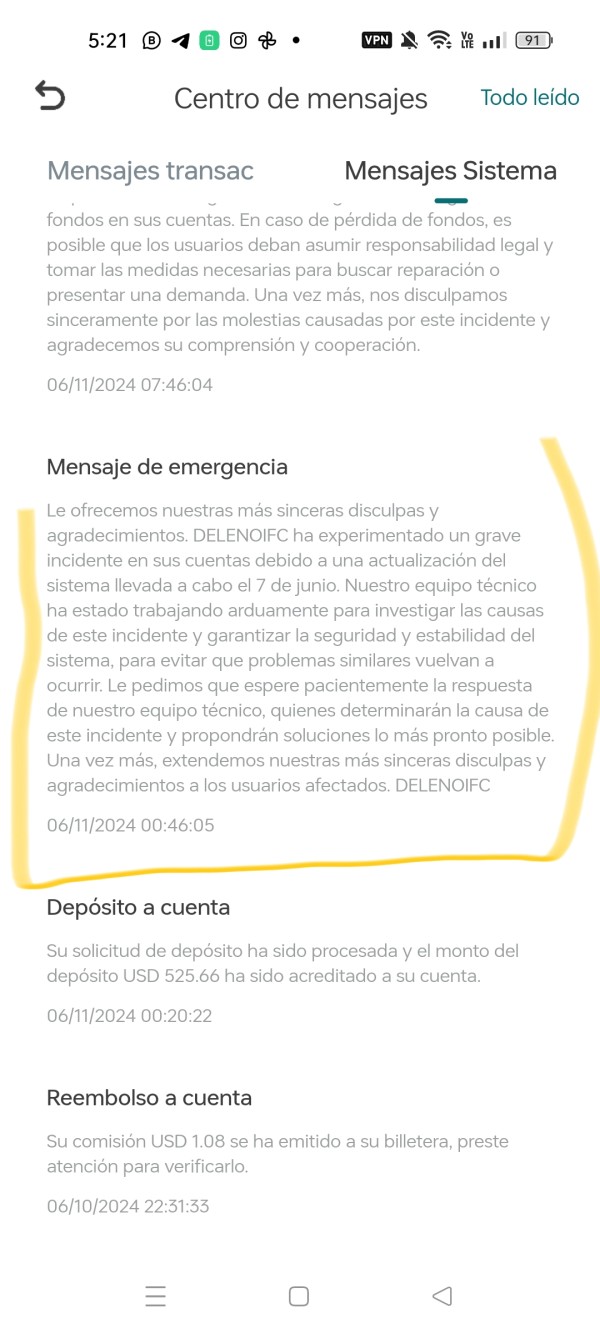Open recent apps from the navigation bar
Screen dimensions: 600x1333
point(155,1296)
